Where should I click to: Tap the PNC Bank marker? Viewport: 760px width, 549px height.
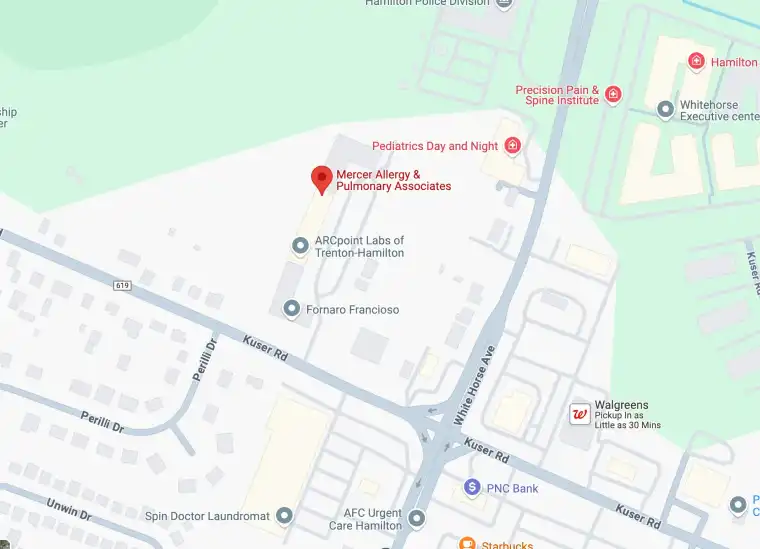(472, 487)
